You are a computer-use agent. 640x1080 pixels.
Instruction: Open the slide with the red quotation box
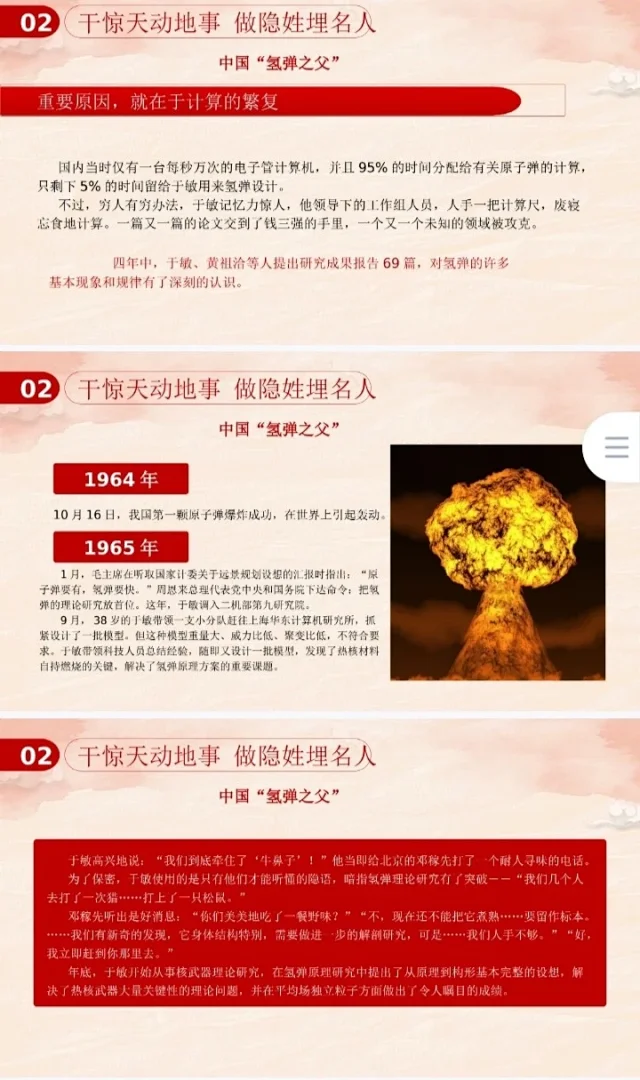320,900
